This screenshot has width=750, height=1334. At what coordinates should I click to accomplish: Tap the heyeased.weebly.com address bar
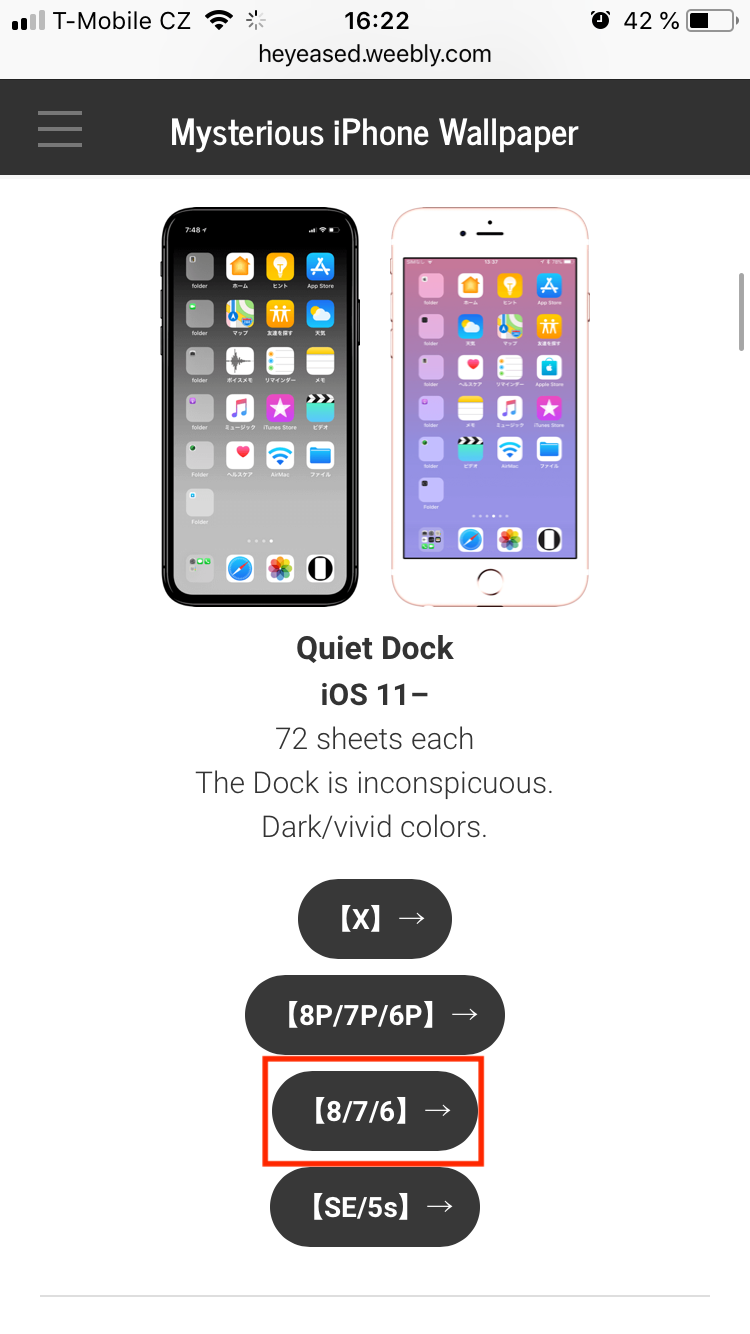pyautogui.click(x=375, y=54)
